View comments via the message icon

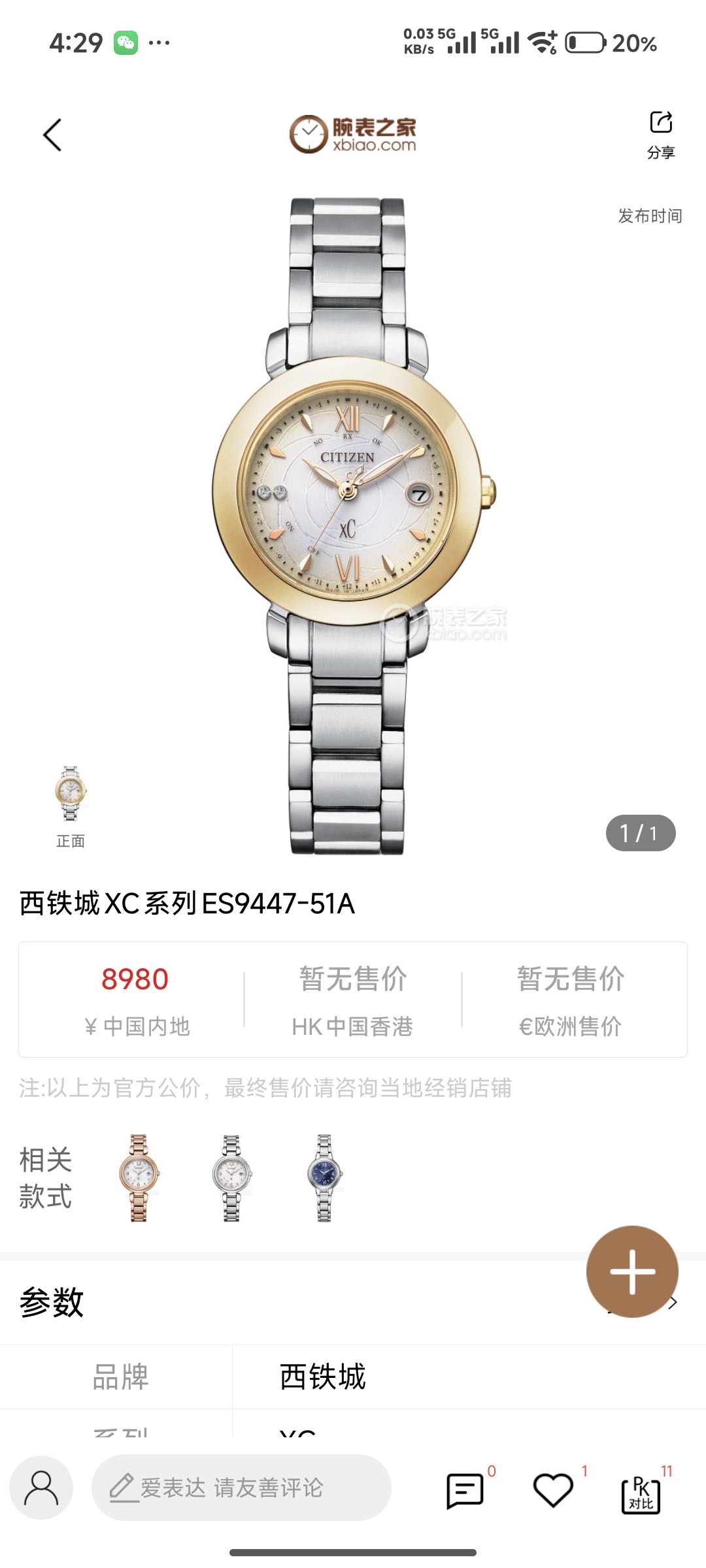coord(465,1490)
